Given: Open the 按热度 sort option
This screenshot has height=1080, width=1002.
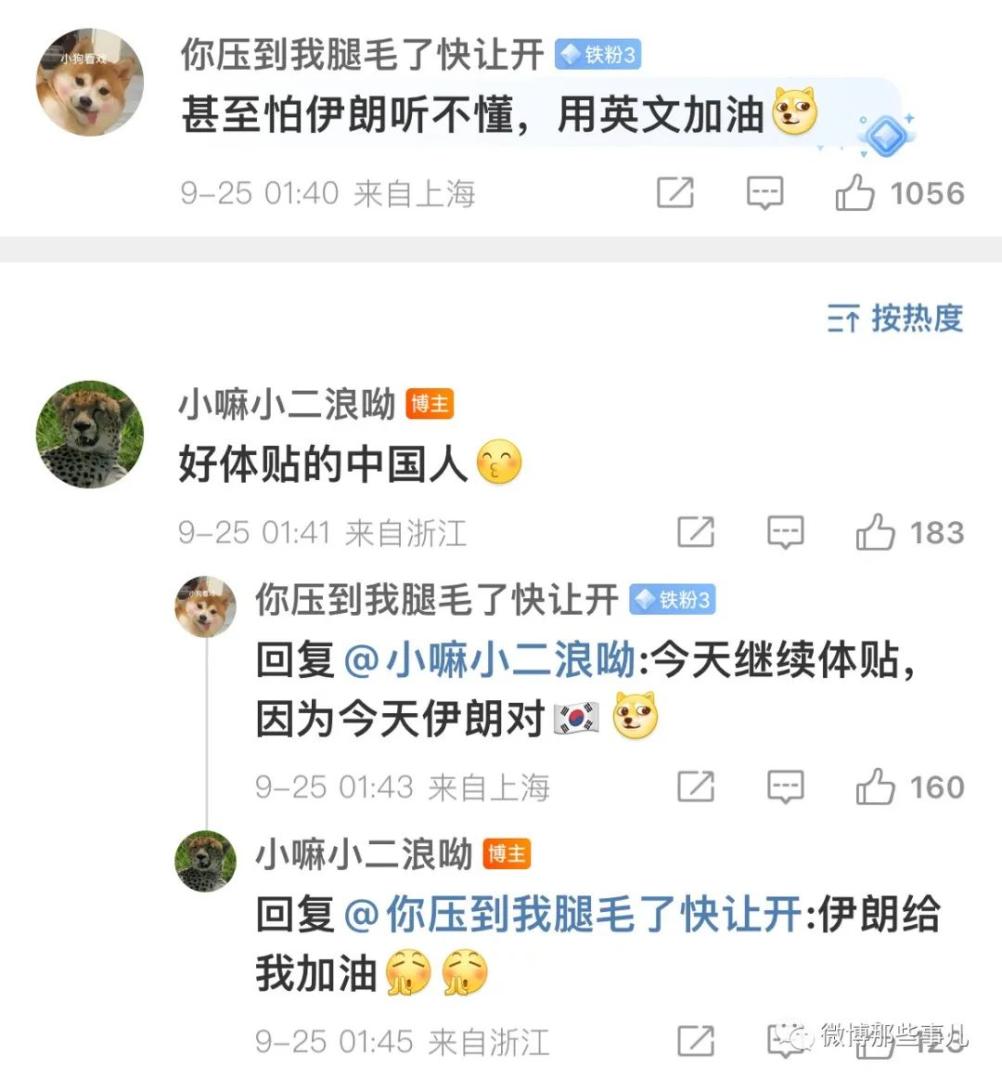Looking at the screenshot, I should click(895, 319).
